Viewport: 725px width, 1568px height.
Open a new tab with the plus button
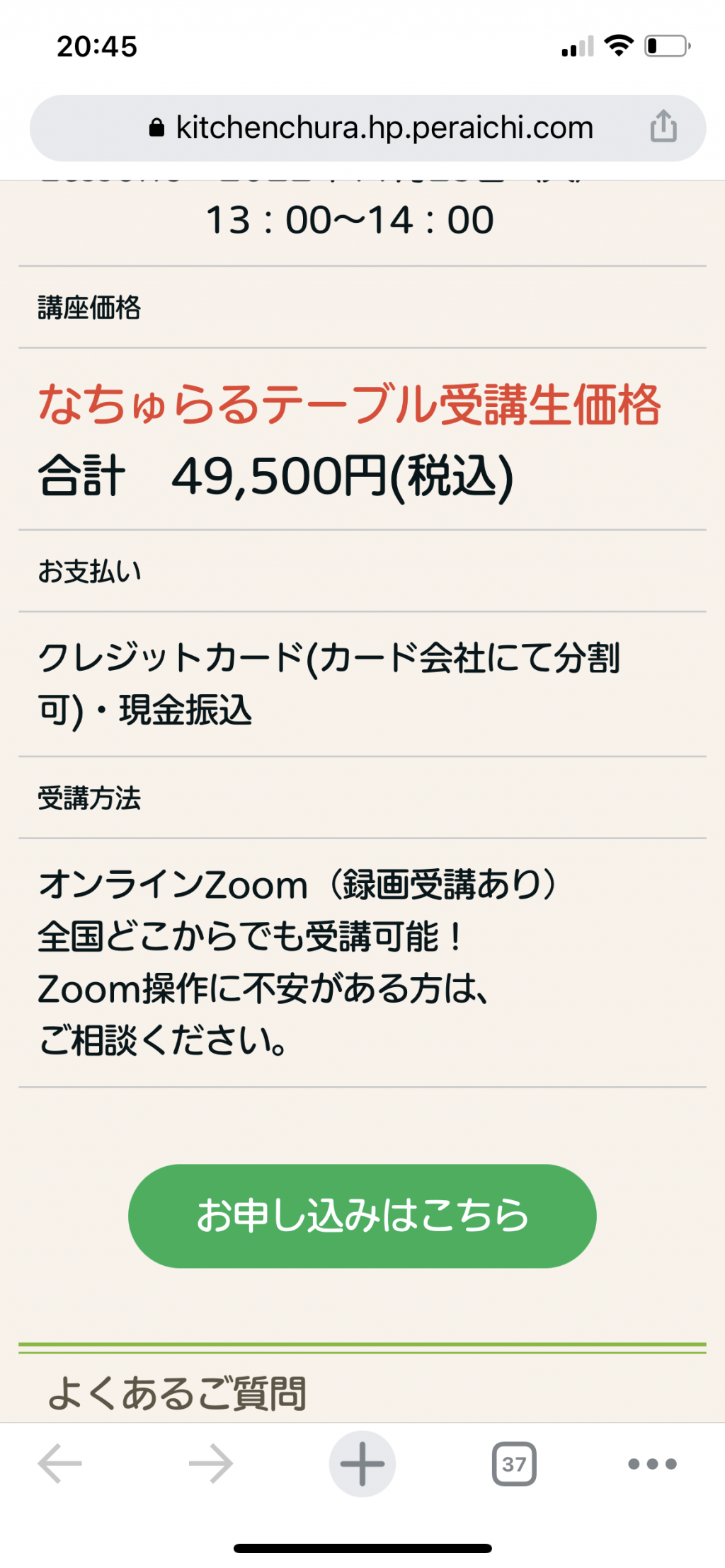click(x=362, y=1463)
